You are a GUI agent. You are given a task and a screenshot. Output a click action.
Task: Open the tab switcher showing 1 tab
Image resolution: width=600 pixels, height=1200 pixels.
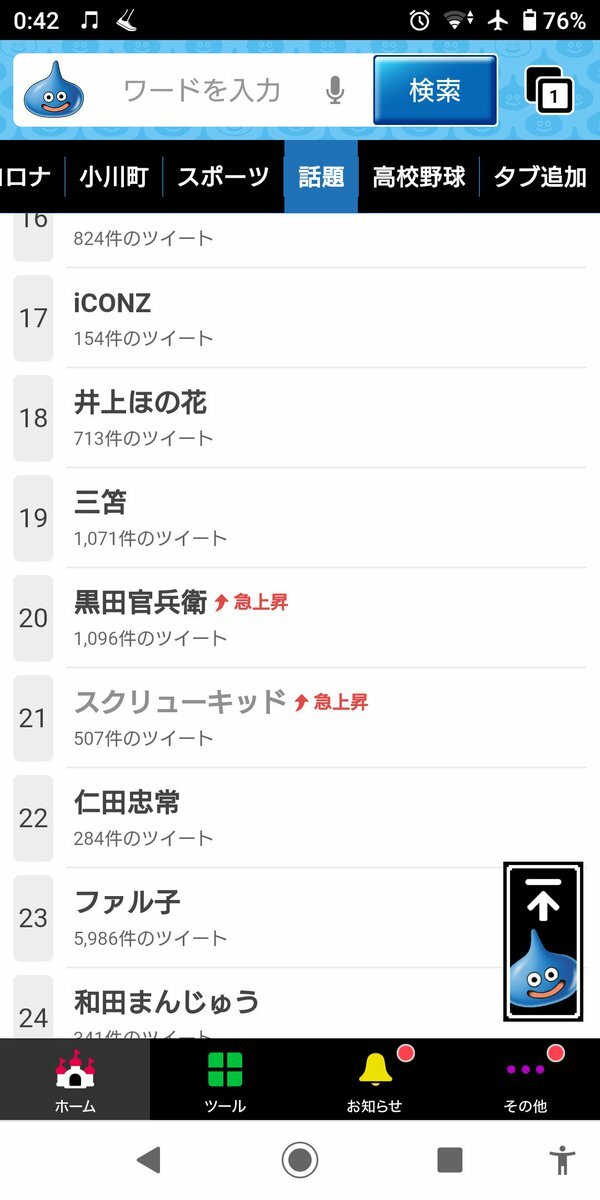(x=548, y=91)
